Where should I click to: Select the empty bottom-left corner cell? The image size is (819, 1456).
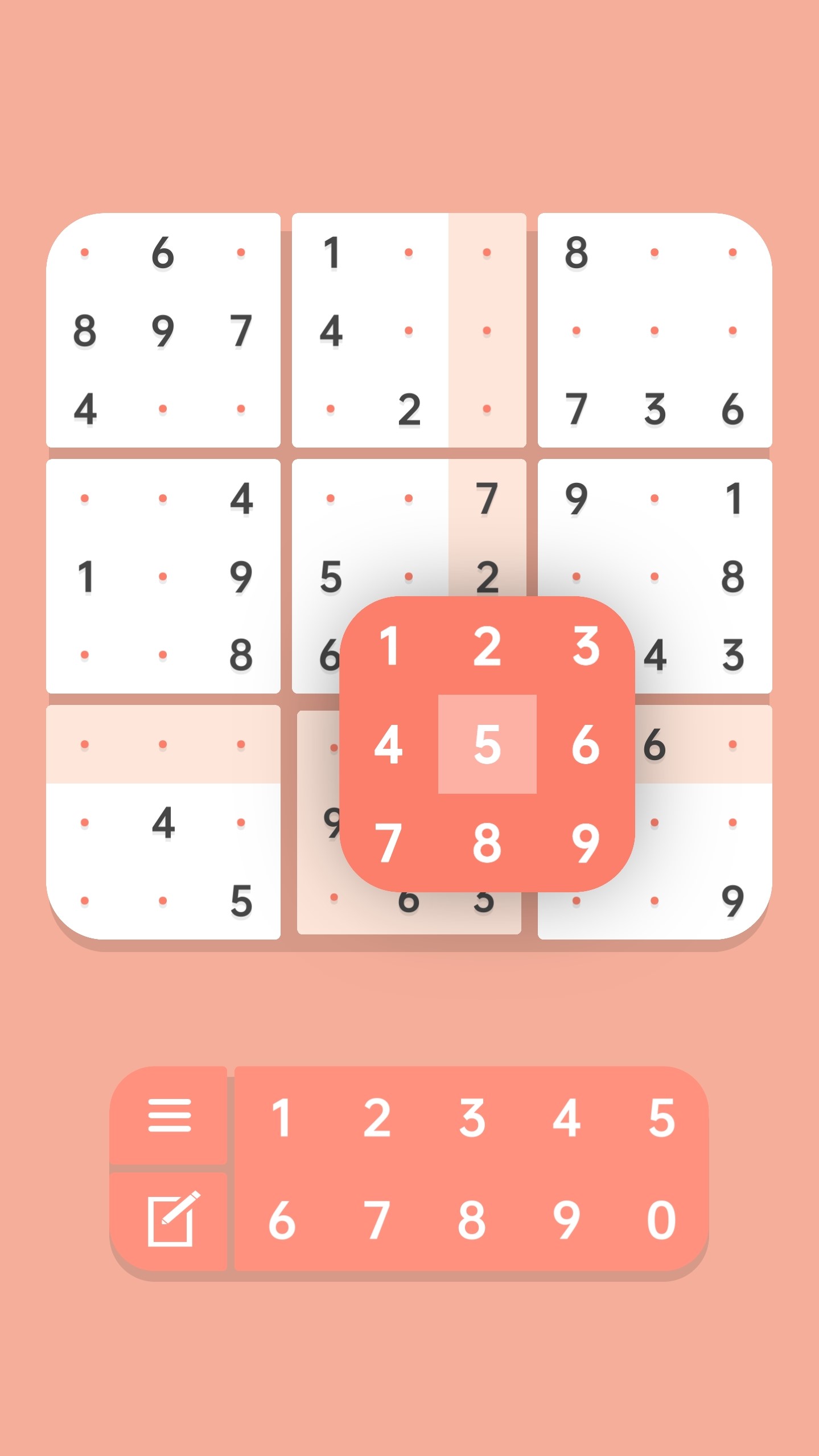pyautogui.click(x=85, y=901)
